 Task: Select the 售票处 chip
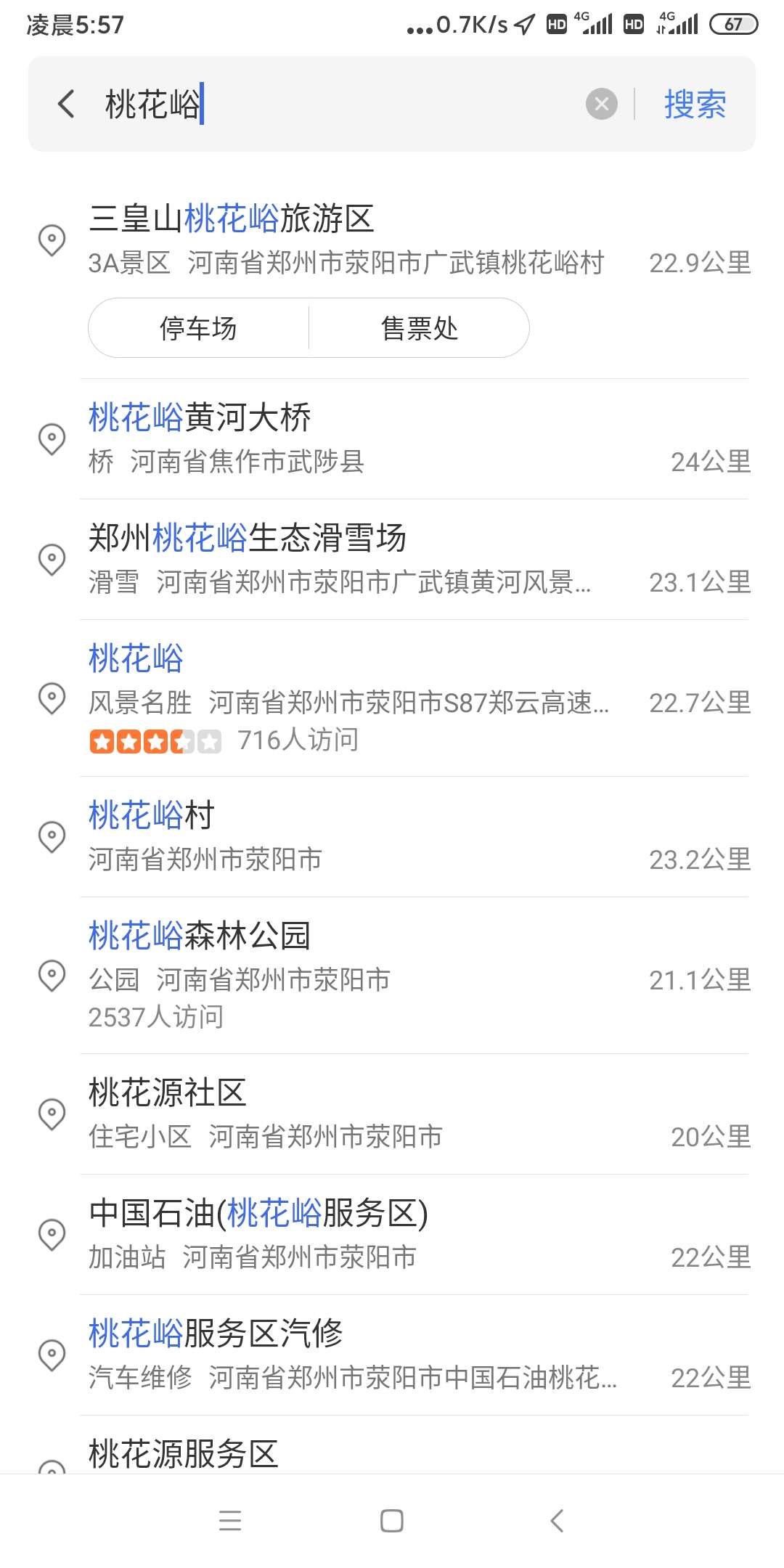420,328
